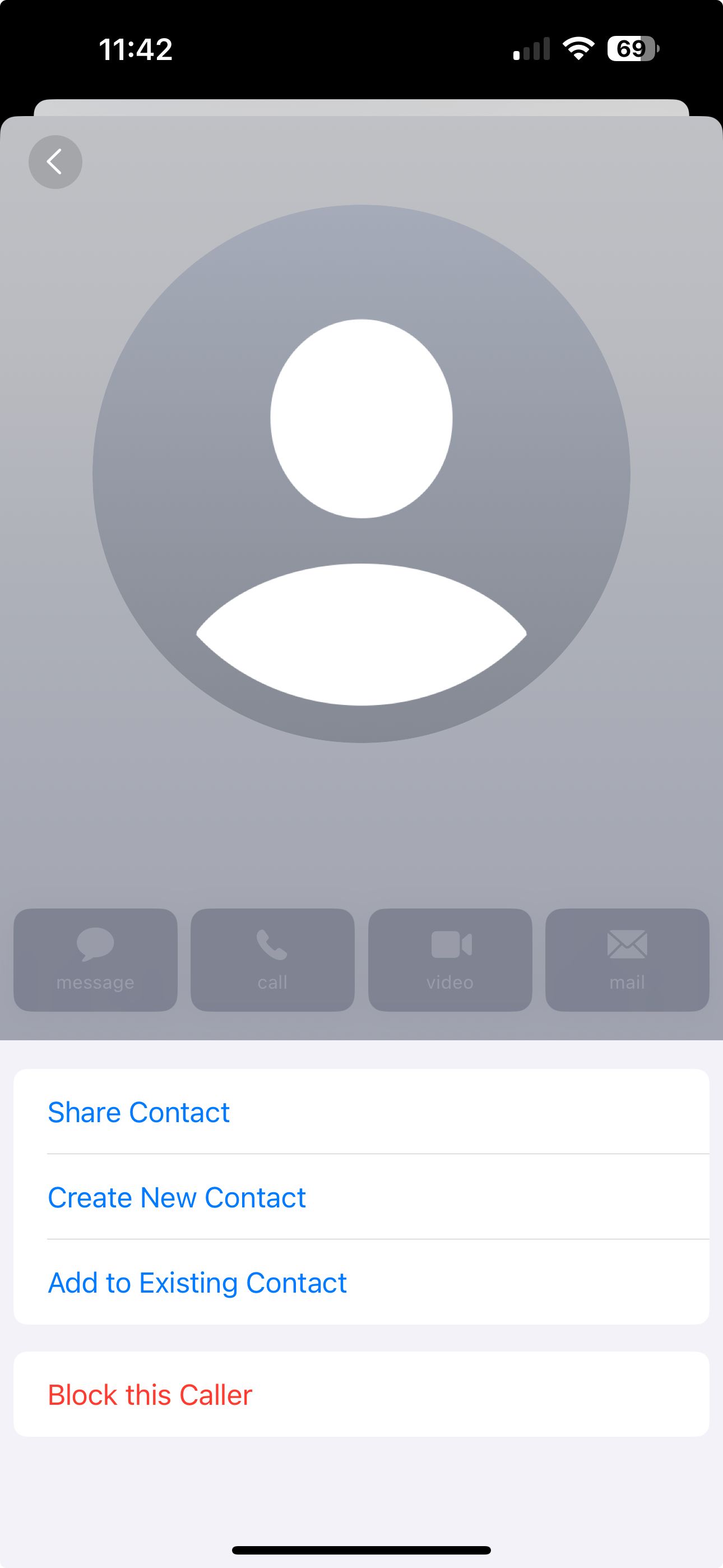Tap the message icon to text this contact
The image size is (723, 1568).
[x=95, y=961]
